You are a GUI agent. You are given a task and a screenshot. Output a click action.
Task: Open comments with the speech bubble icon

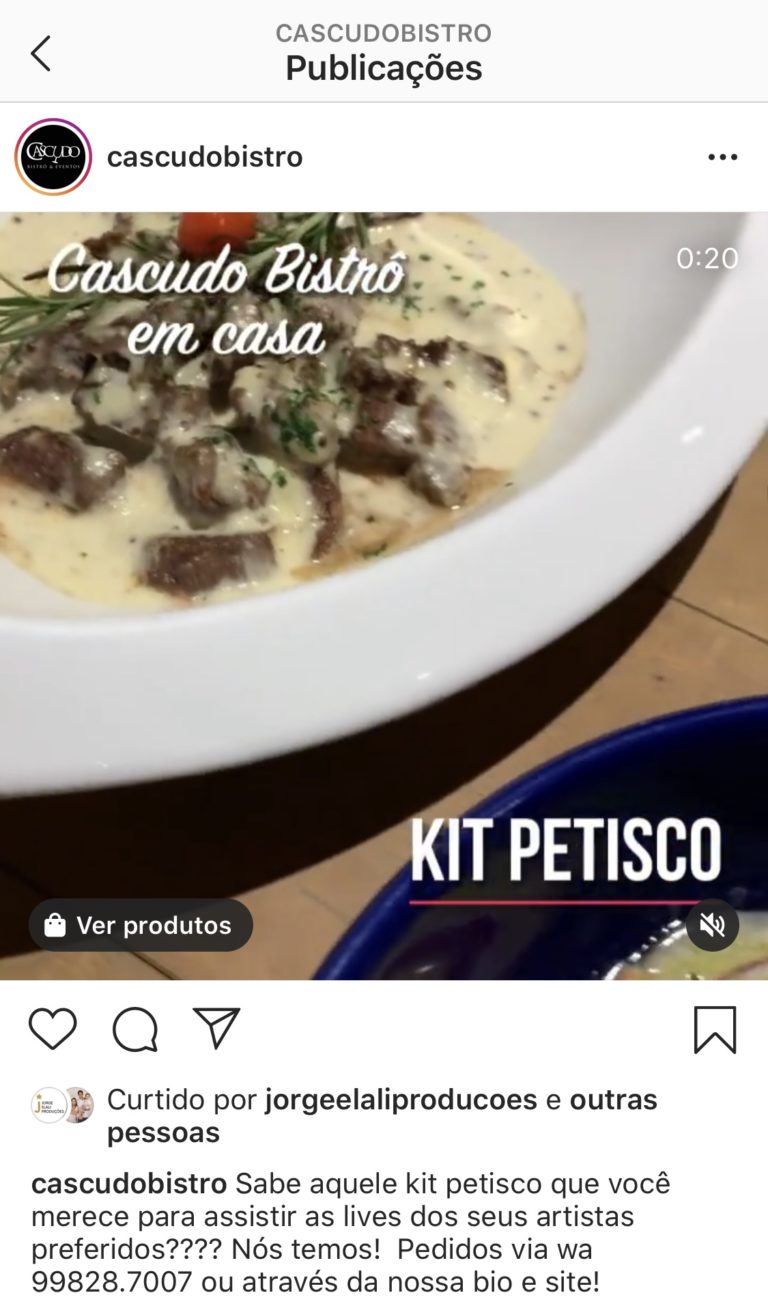click(x=135, y=1029)
